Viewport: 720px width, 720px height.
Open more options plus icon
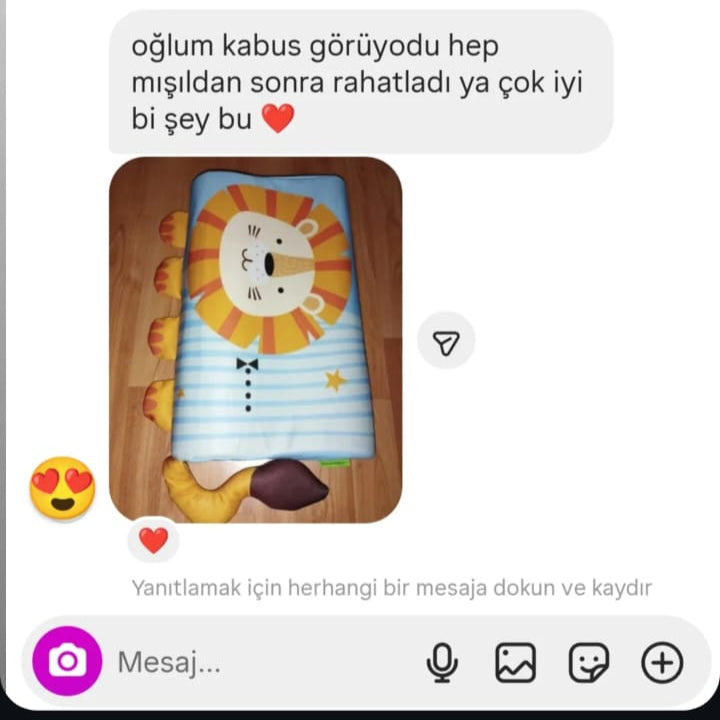point(662,662)
